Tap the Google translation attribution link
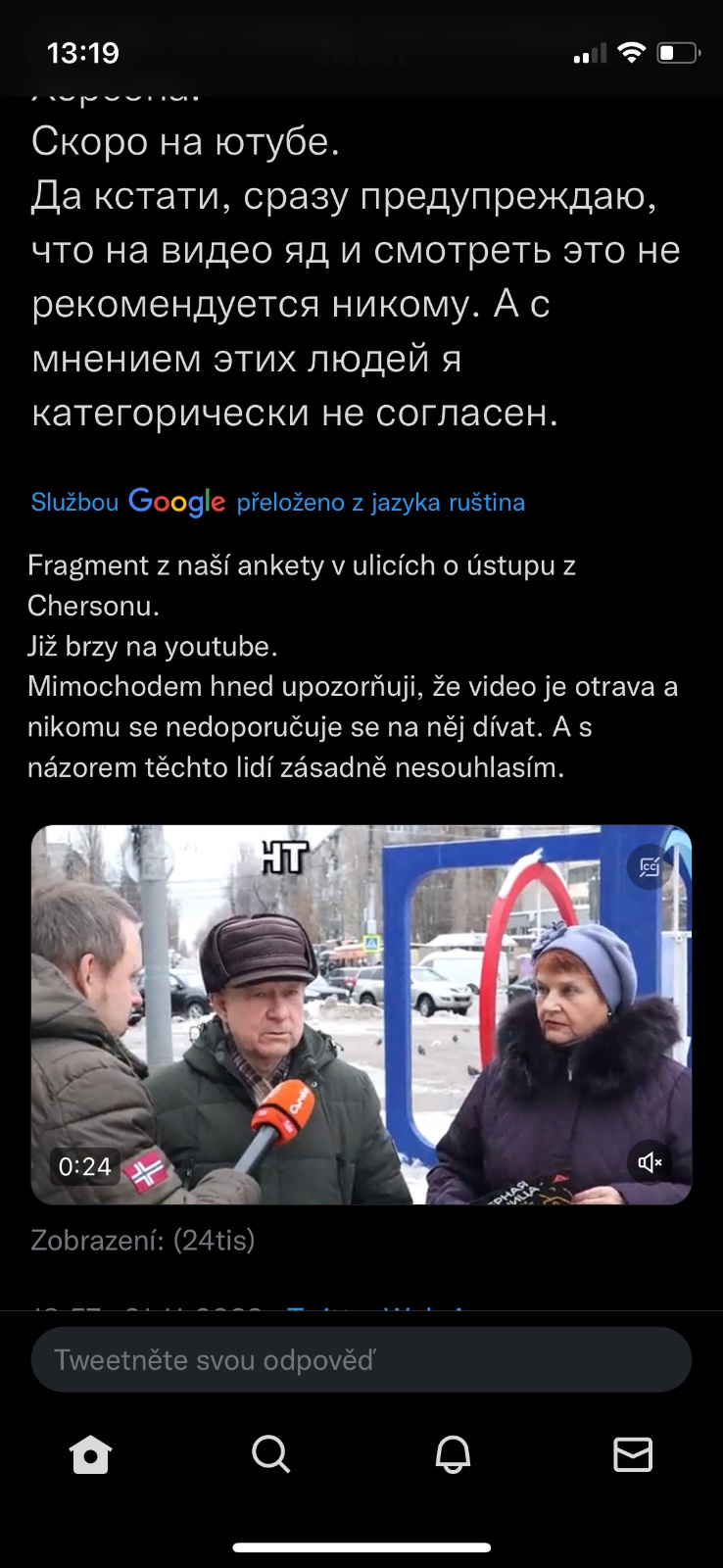The image size is (723, 1568). pyautogui.click(x=277, y=503)
